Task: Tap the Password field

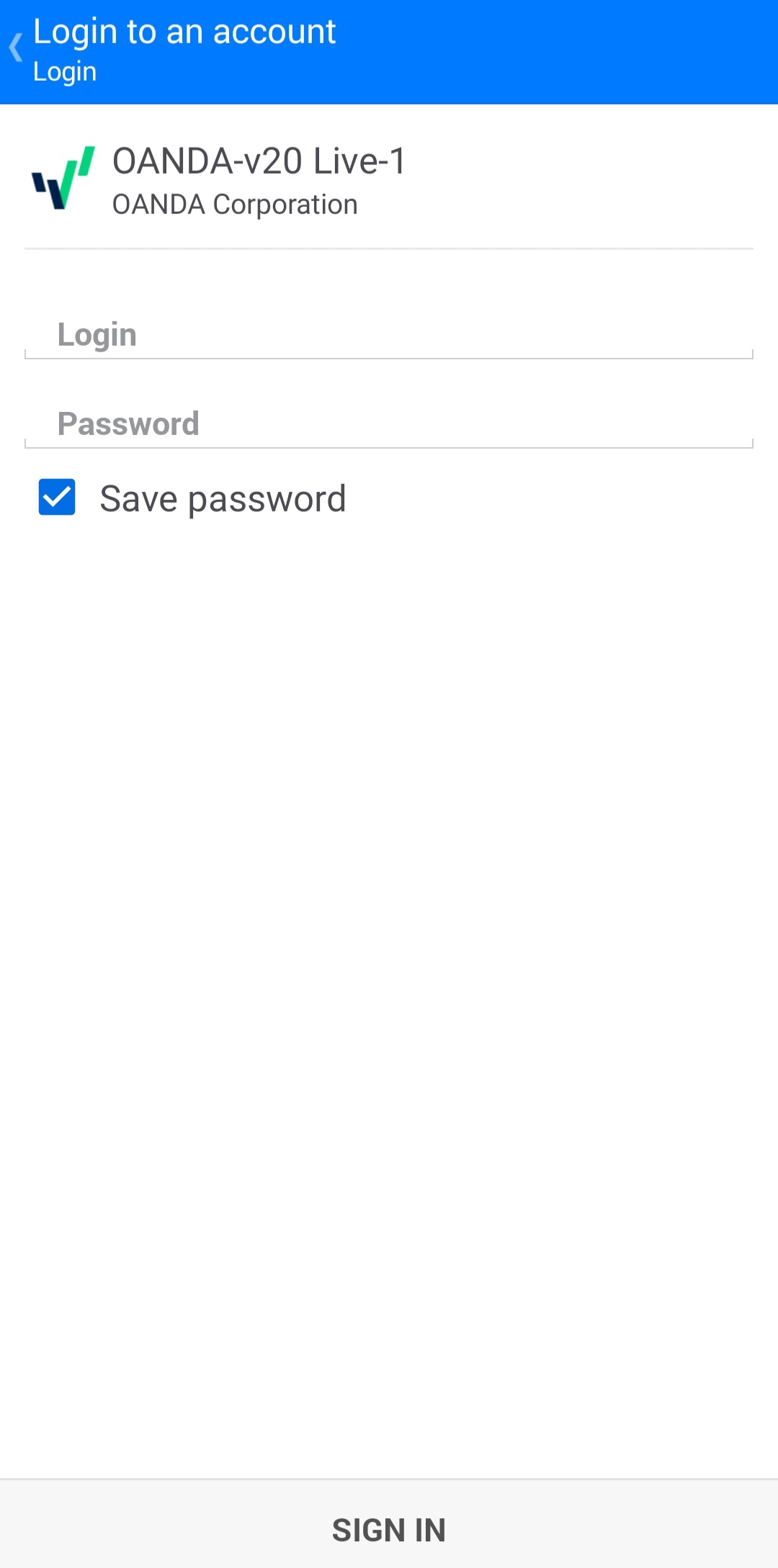Action: pyautogui.click(x=389, y=424)
